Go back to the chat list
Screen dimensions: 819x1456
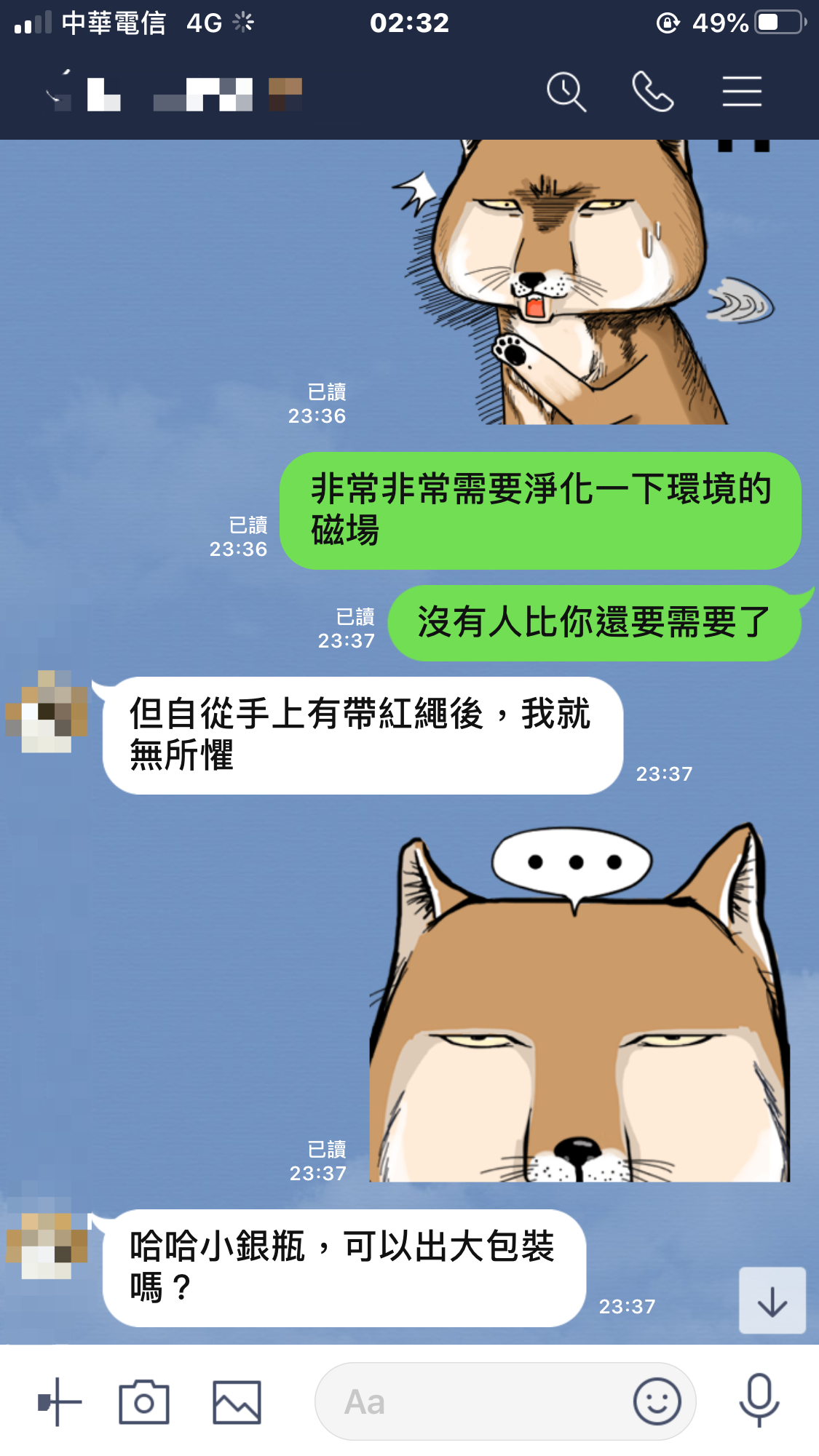tap(57, 92)
